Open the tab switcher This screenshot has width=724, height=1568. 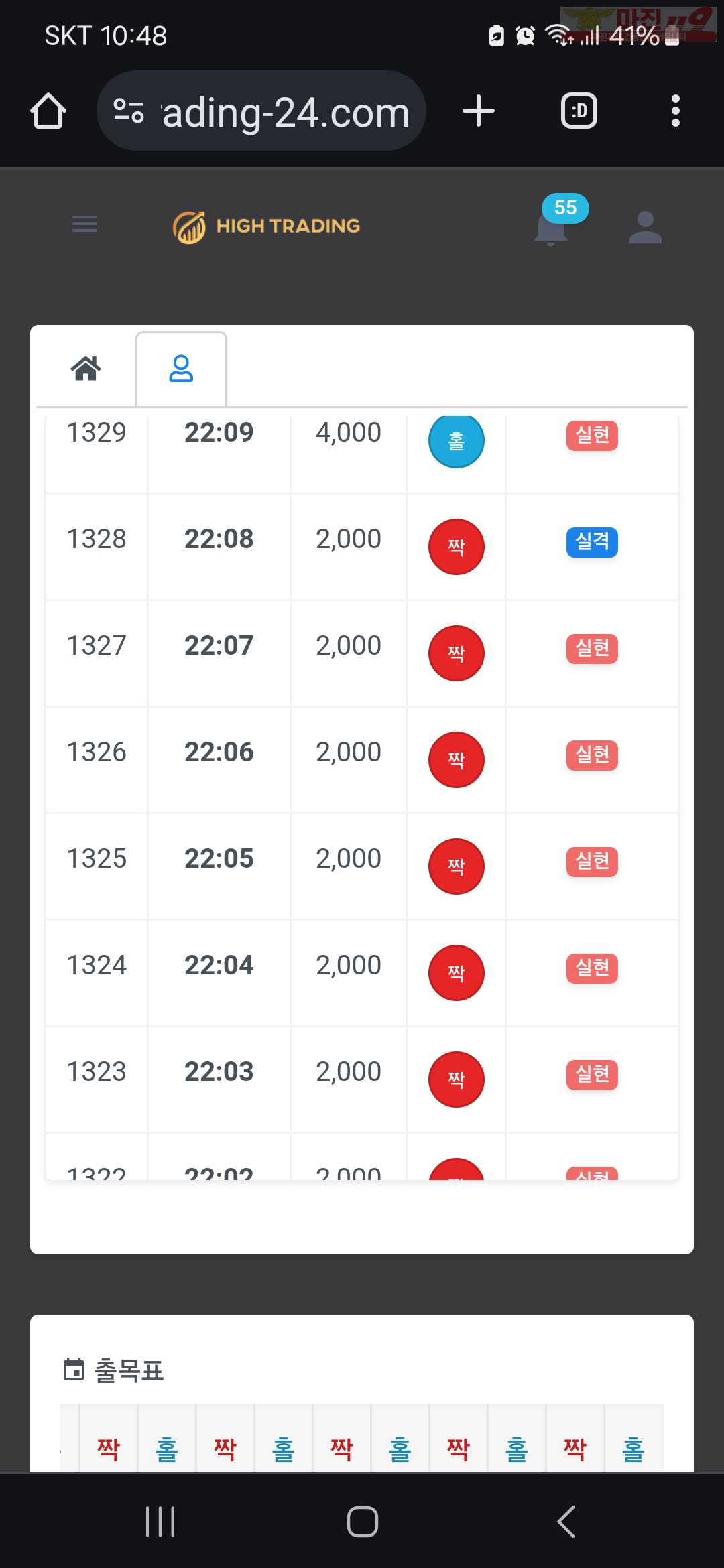579,111
